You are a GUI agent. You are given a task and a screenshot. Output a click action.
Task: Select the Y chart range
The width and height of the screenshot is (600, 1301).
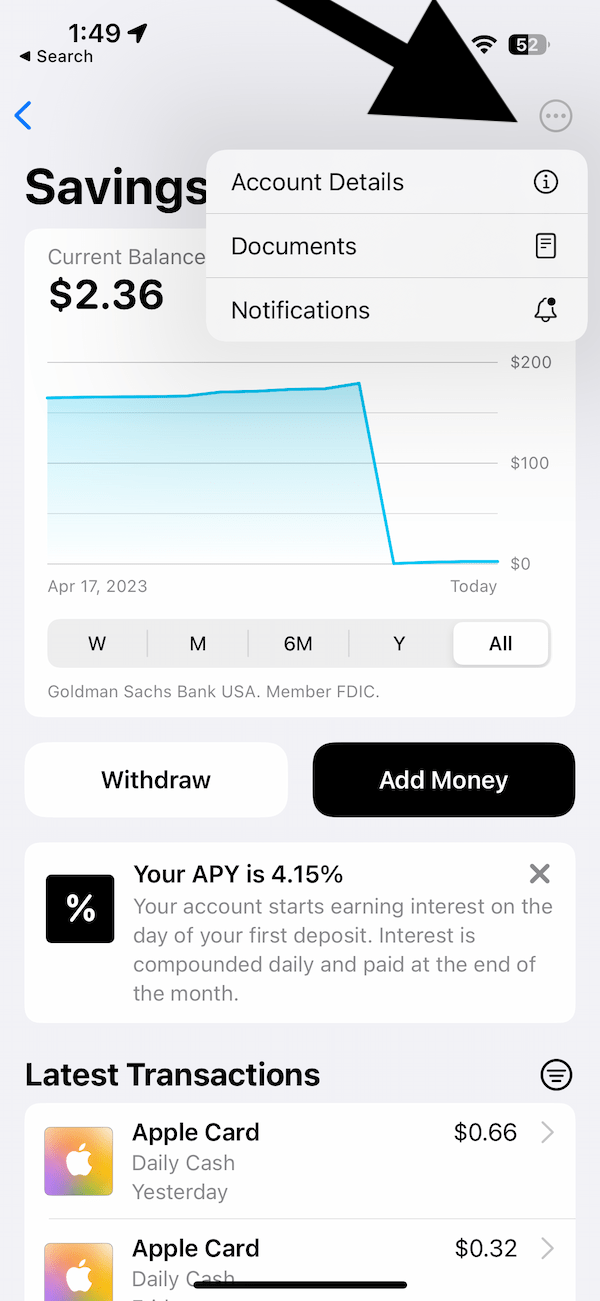pos(399,644)
